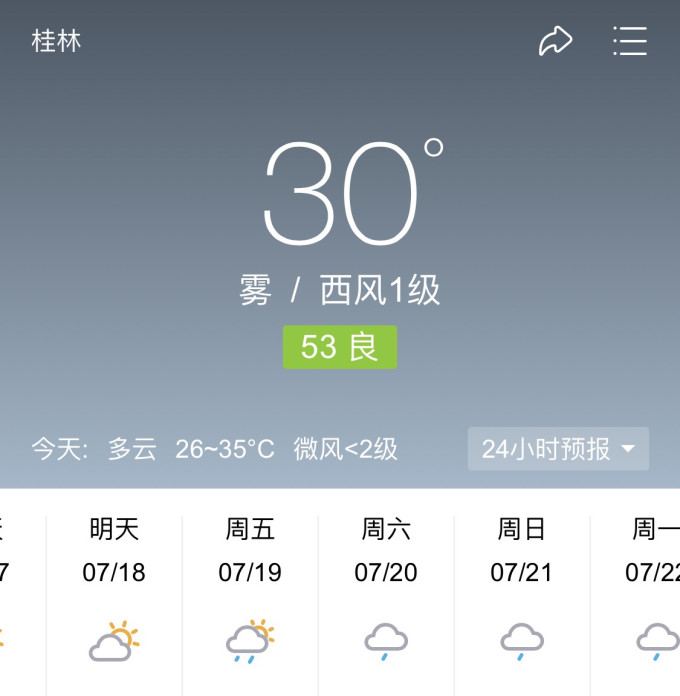The image size is (680, 696).
Task: Expand the 24小时预报 dropdown
Action: [558, 449]
